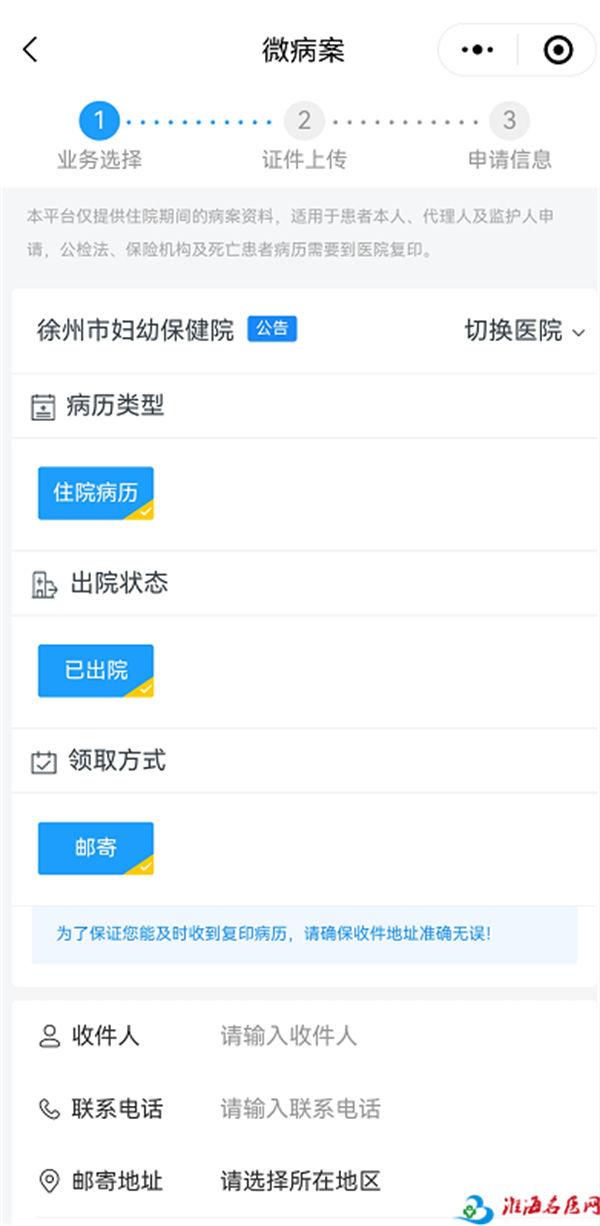Go back using the top-left arrow
This screenshot has height=1226, width=600.
tap(30, 49)
